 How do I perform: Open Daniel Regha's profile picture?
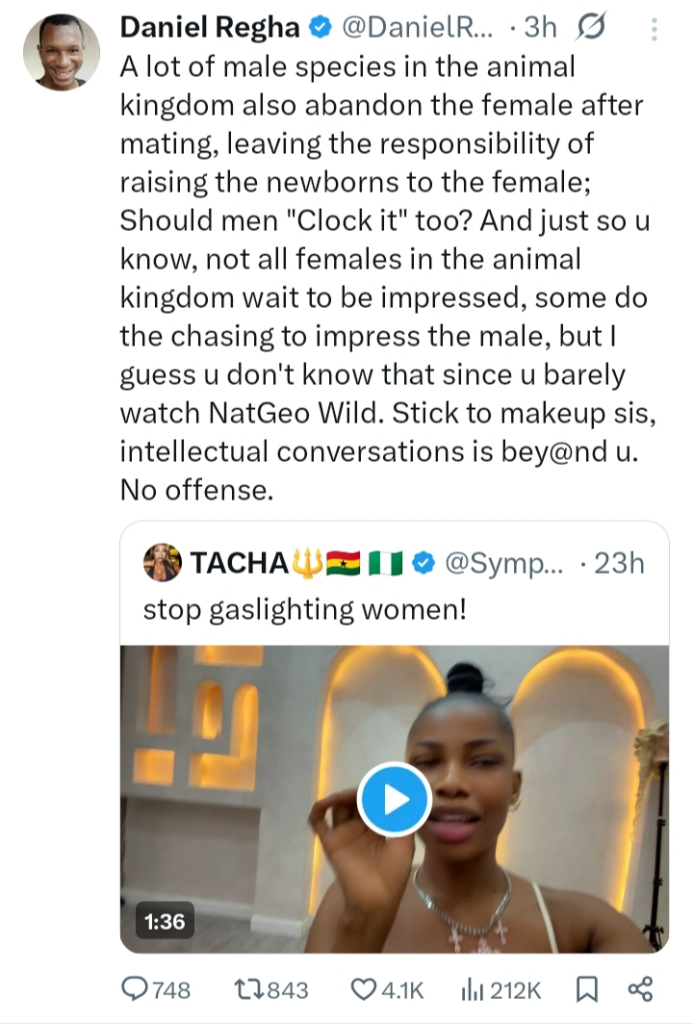(62, 53)
